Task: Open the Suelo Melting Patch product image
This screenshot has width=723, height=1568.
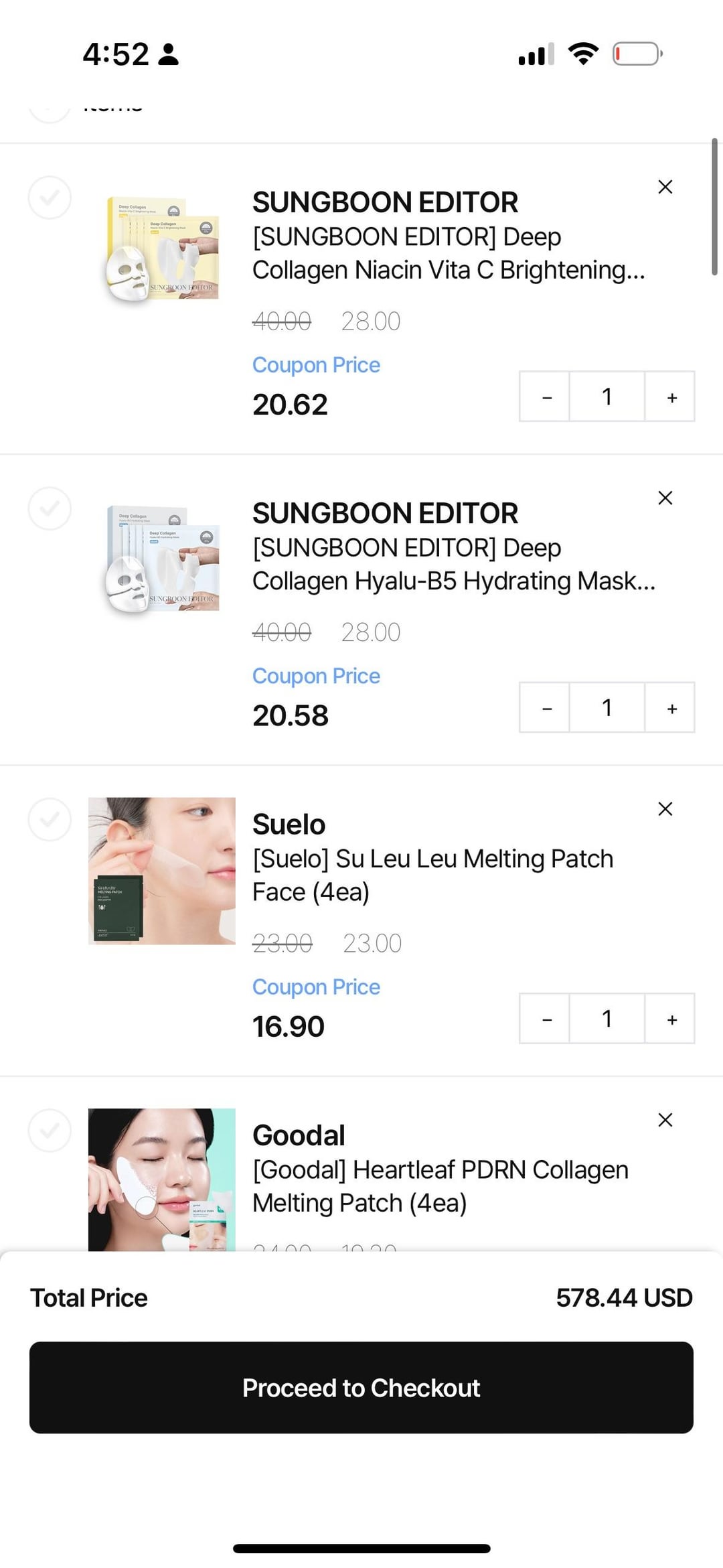Action: pos(162,871)
